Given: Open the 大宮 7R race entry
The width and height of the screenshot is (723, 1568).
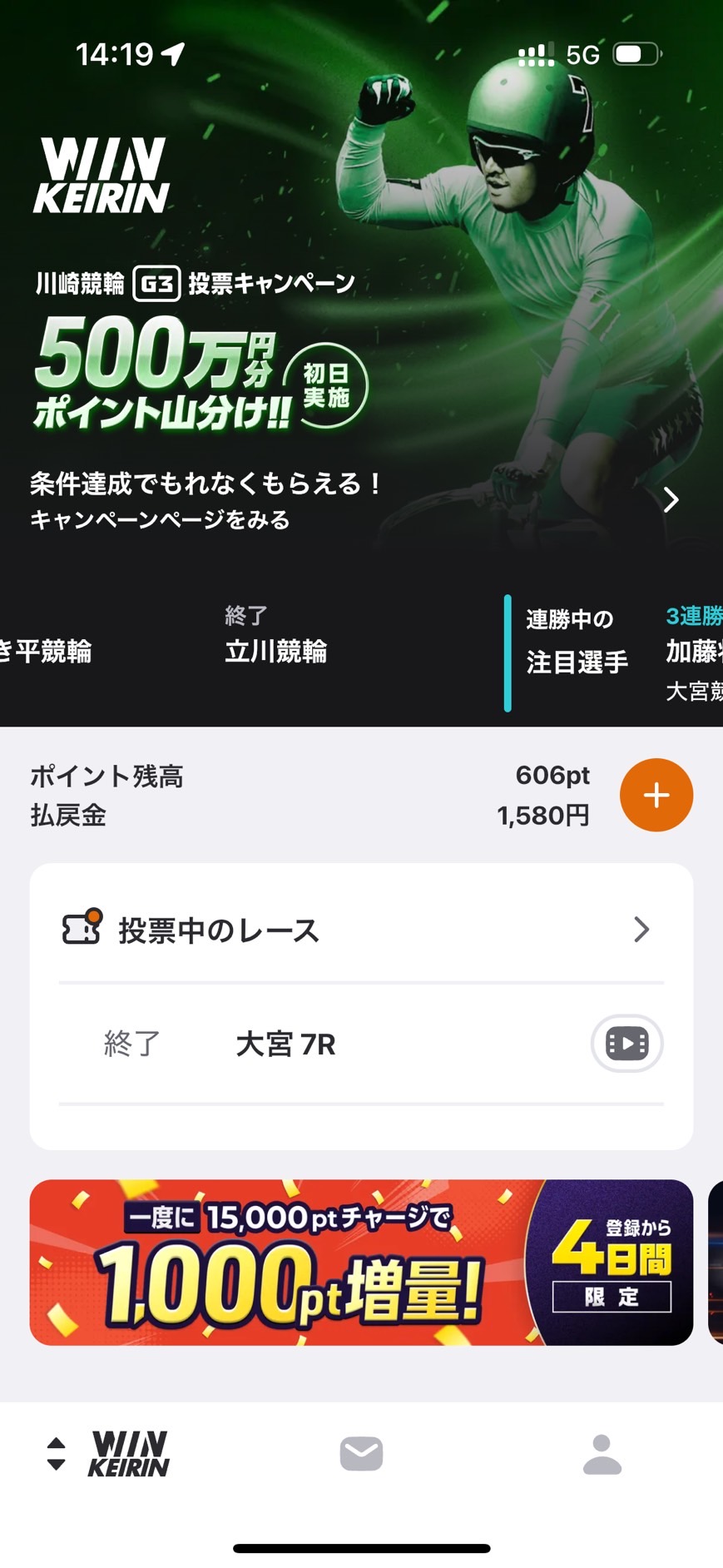Looking at the screenshot, I should (x=361, y=1044).
